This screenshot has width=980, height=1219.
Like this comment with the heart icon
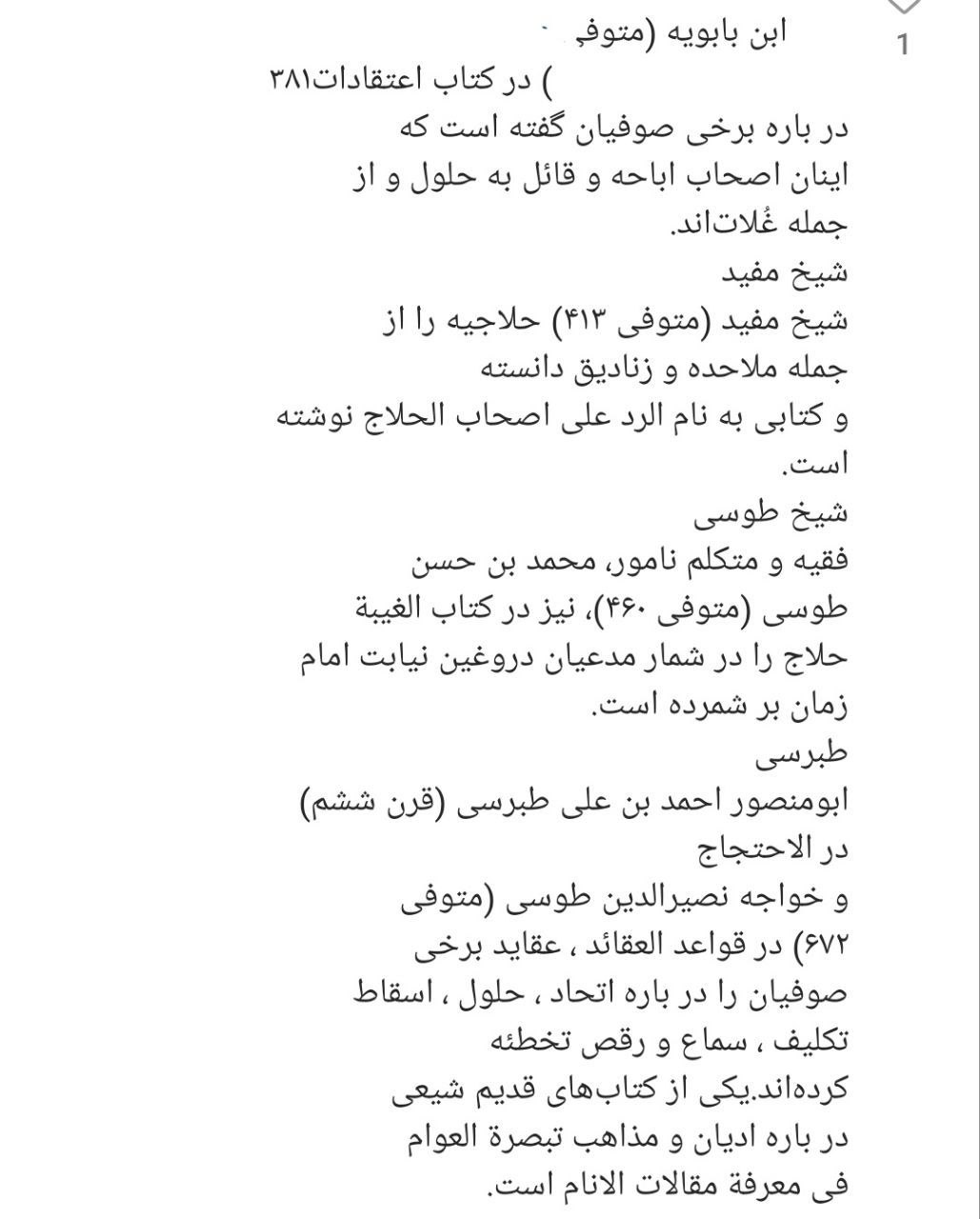tap(904, 6)
